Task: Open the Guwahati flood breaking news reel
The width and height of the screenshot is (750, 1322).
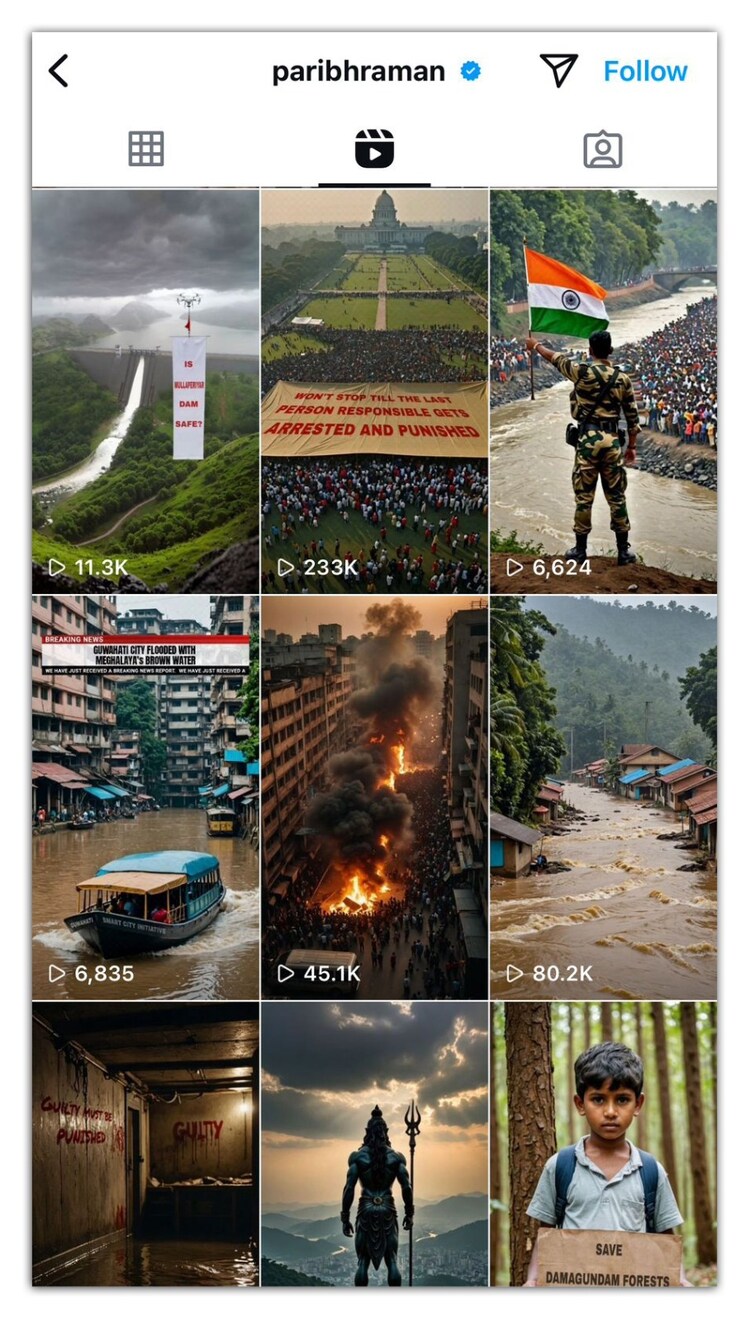Action: click(x=145, y=797)
